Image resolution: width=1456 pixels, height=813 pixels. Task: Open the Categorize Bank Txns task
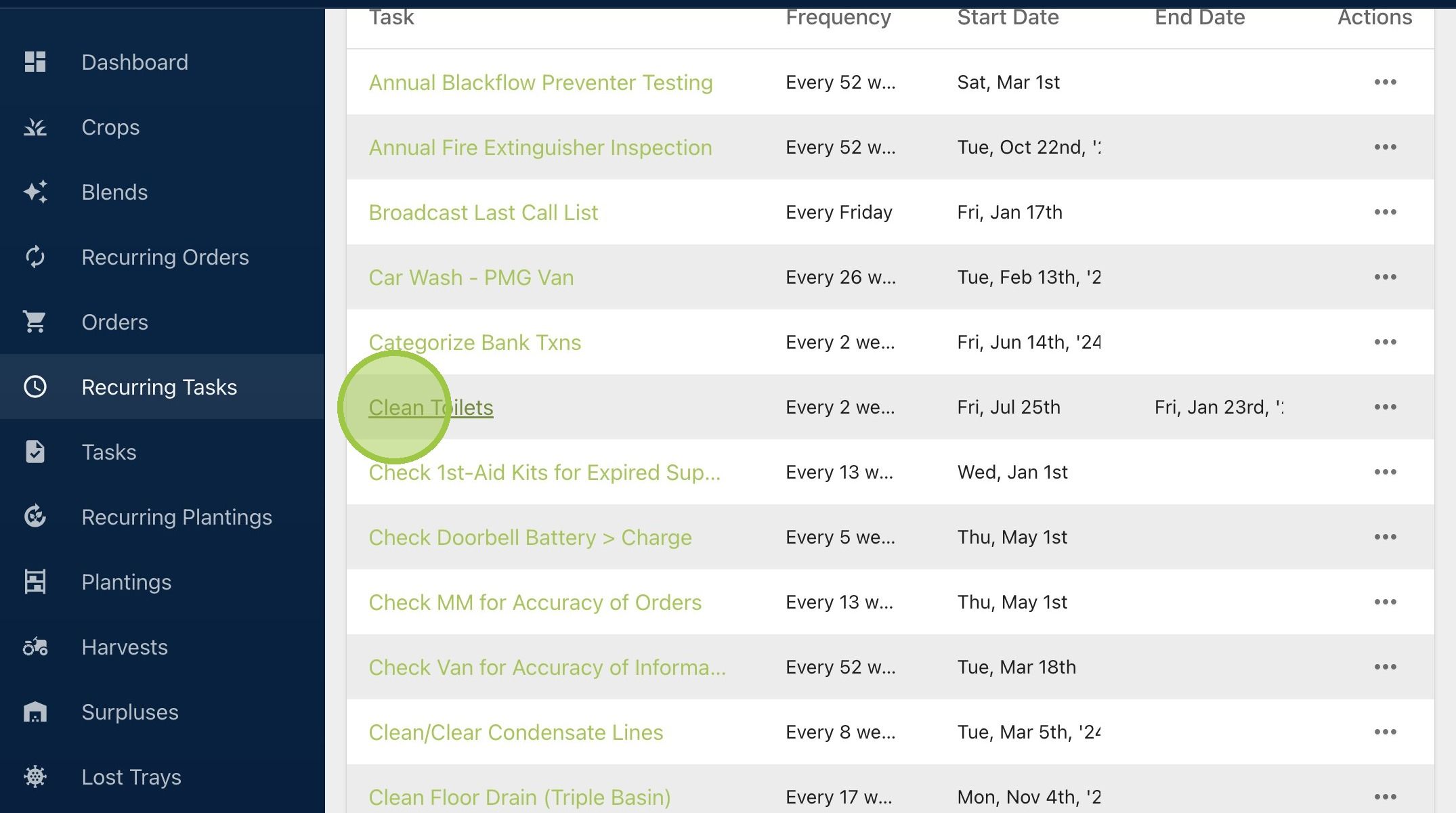(x=475, y=343)
